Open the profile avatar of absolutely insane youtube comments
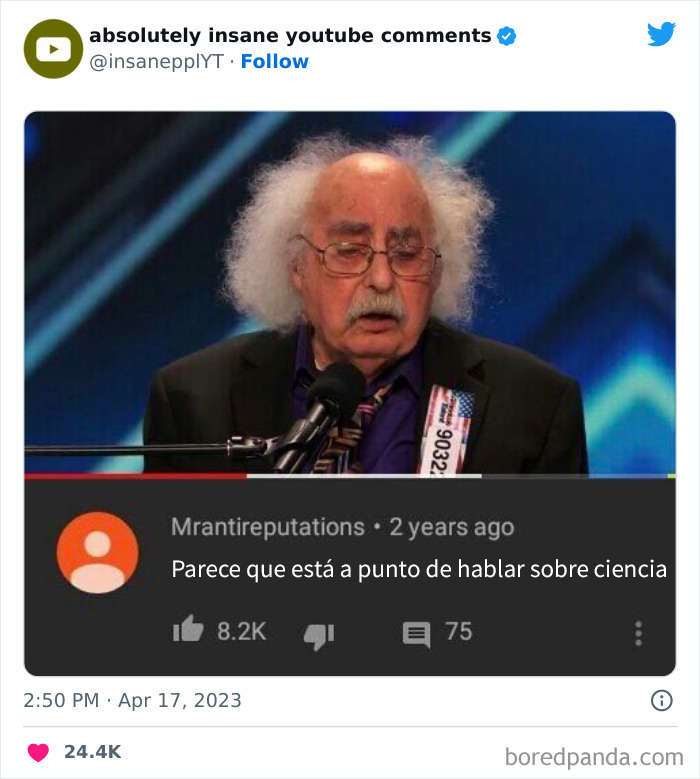 [x=52, y=49]
